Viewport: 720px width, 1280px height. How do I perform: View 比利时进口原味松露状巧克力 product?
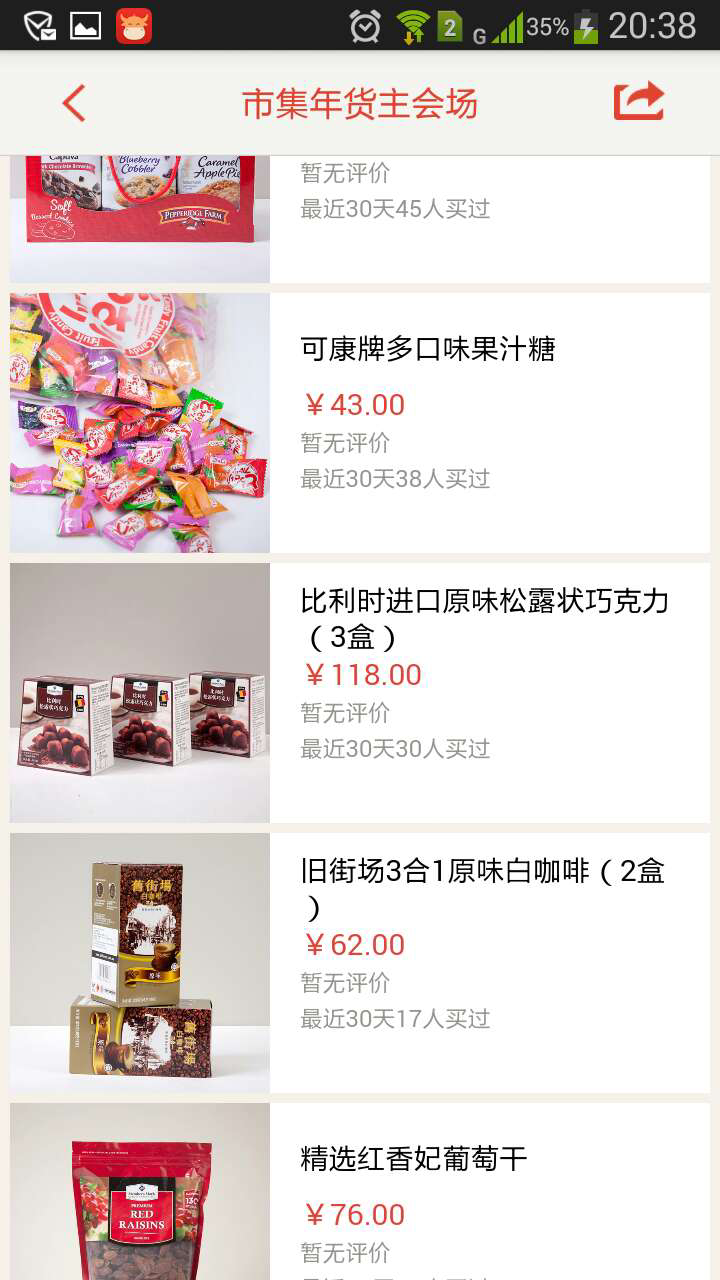click(x=360, y=693)
